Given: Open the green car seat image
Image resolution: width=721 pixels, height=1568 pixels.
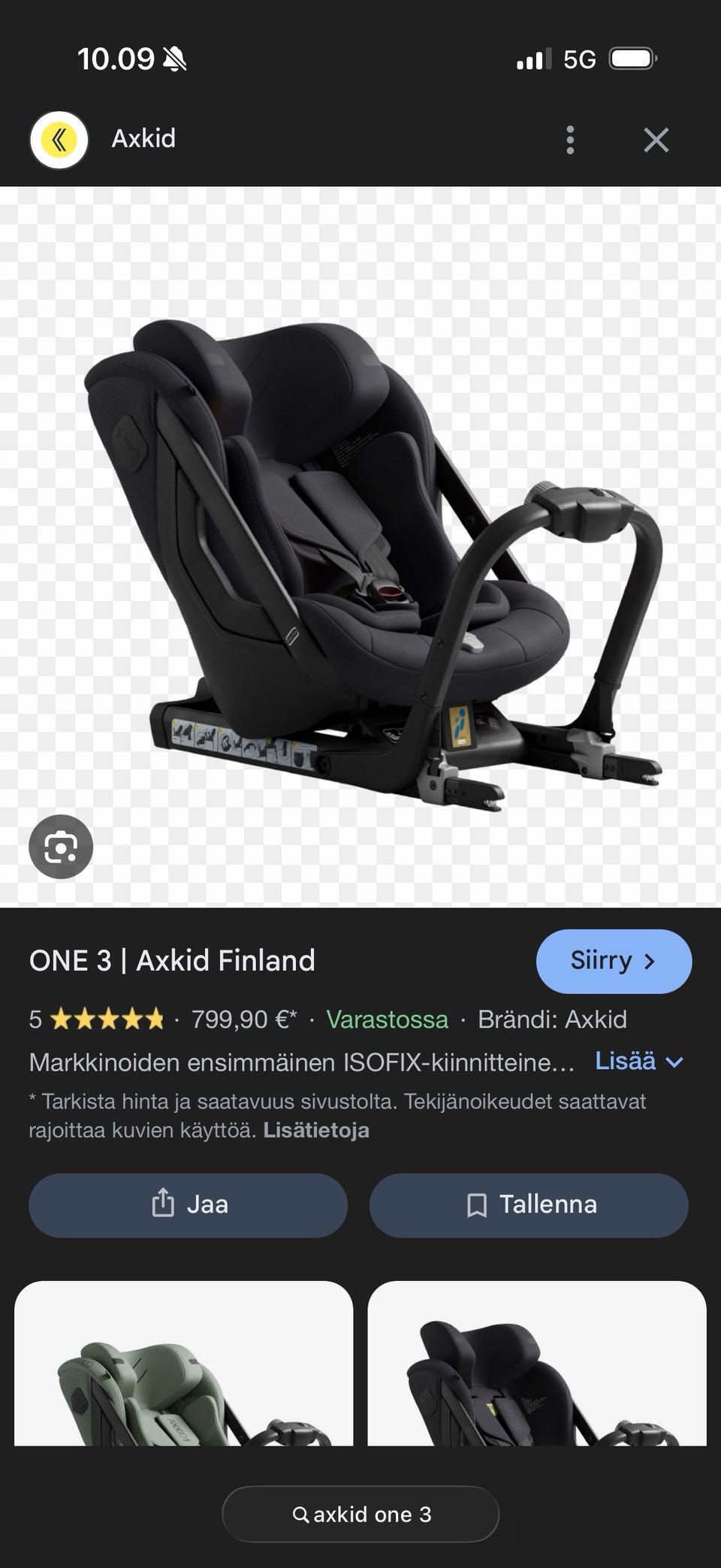Looking at the screenshot, I should (x=183, y=1364).
